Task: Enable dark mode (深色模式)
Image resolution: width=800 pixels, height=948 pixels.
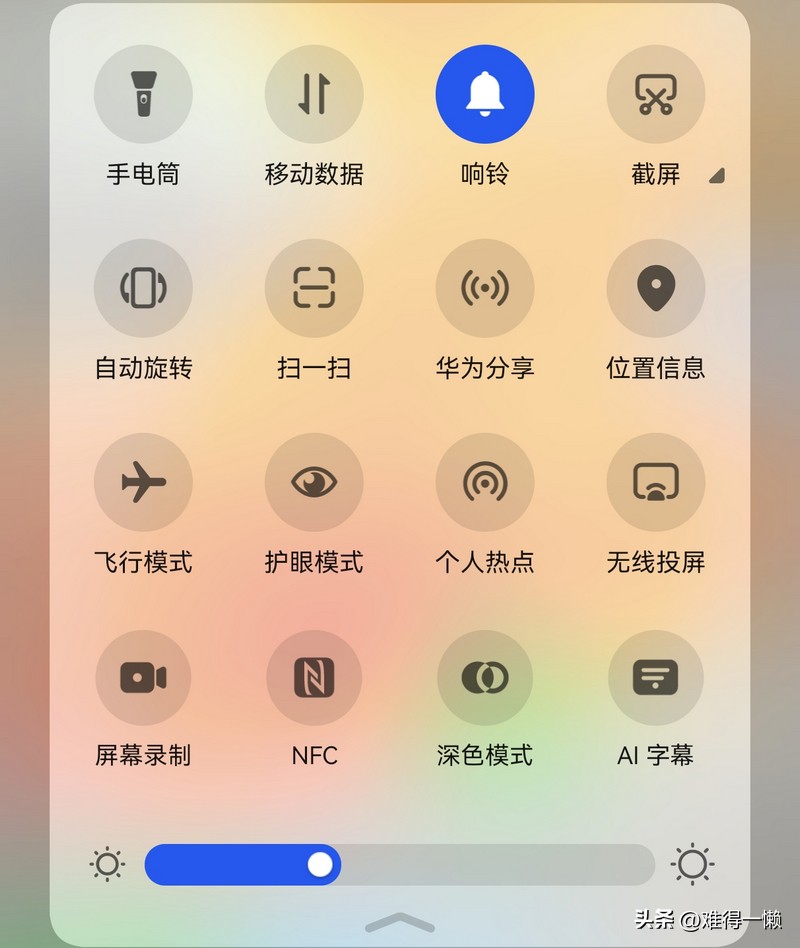Action: [x=485, y=676]
